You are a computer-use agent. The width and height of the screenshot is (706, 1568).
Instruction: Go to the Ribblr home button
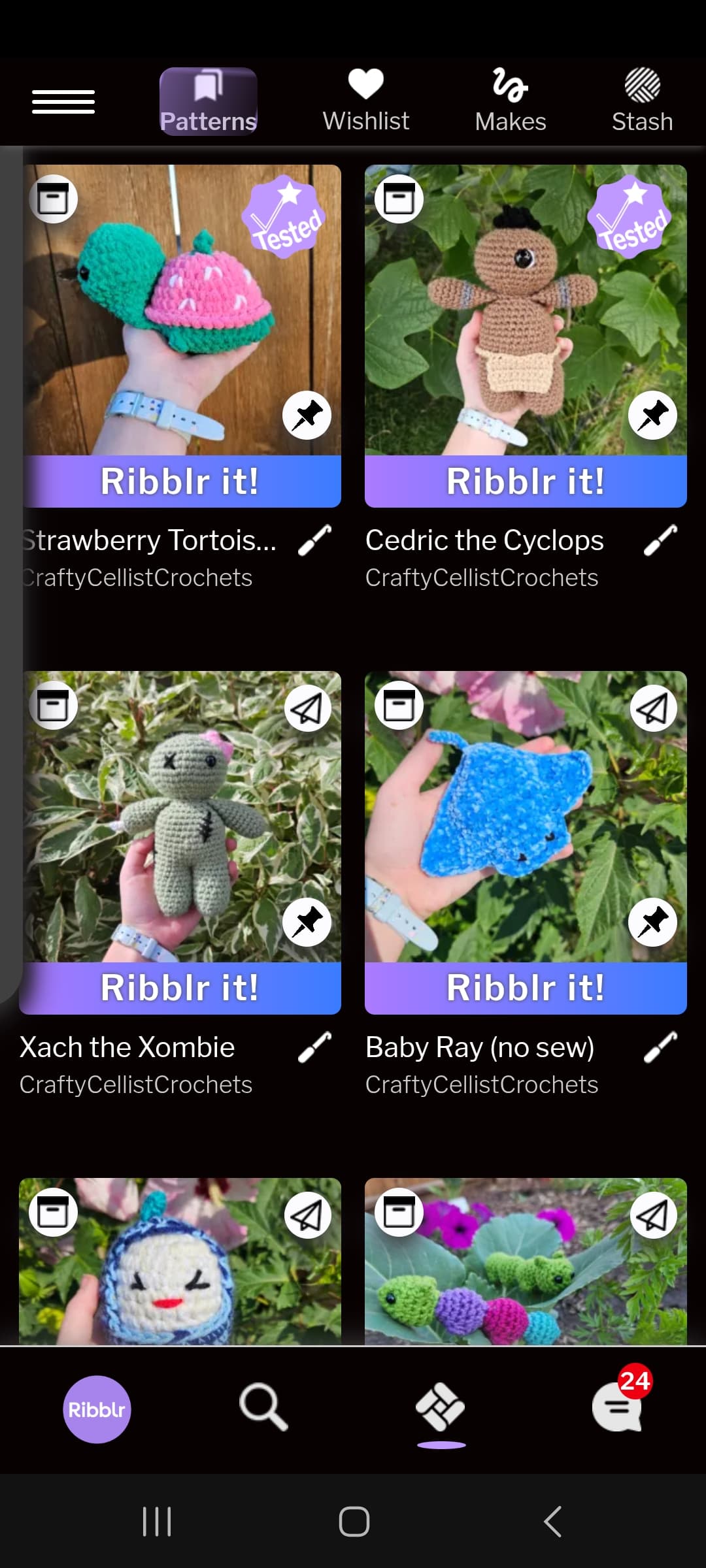97,1409
